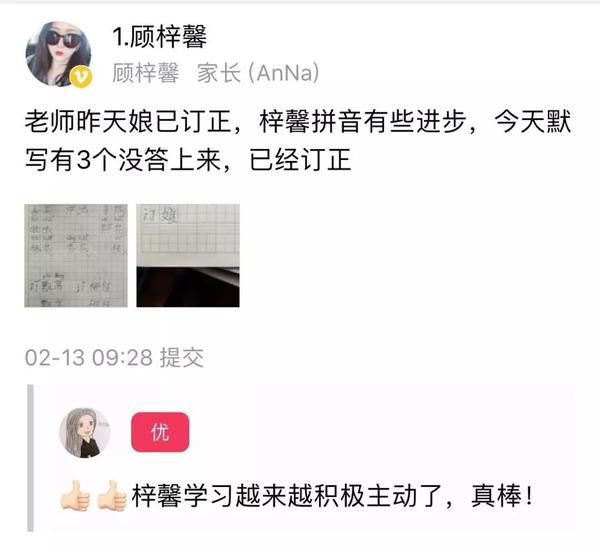View 顾梓馨's profile avatar
Screen dimensions: 600x552
[x=58, y=54]
